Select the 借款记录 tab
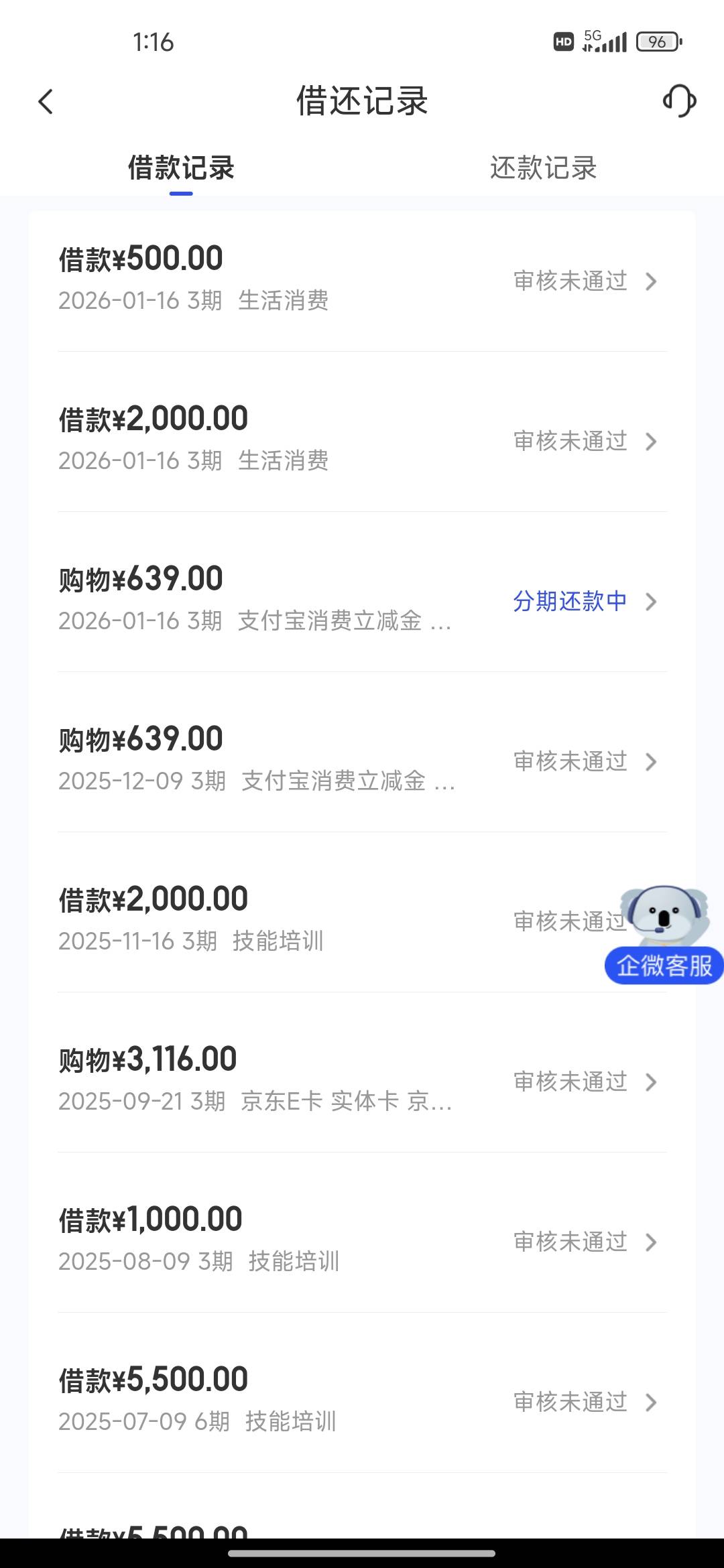The height and width of the screenshot is (1568, 724). coord(181,168)
